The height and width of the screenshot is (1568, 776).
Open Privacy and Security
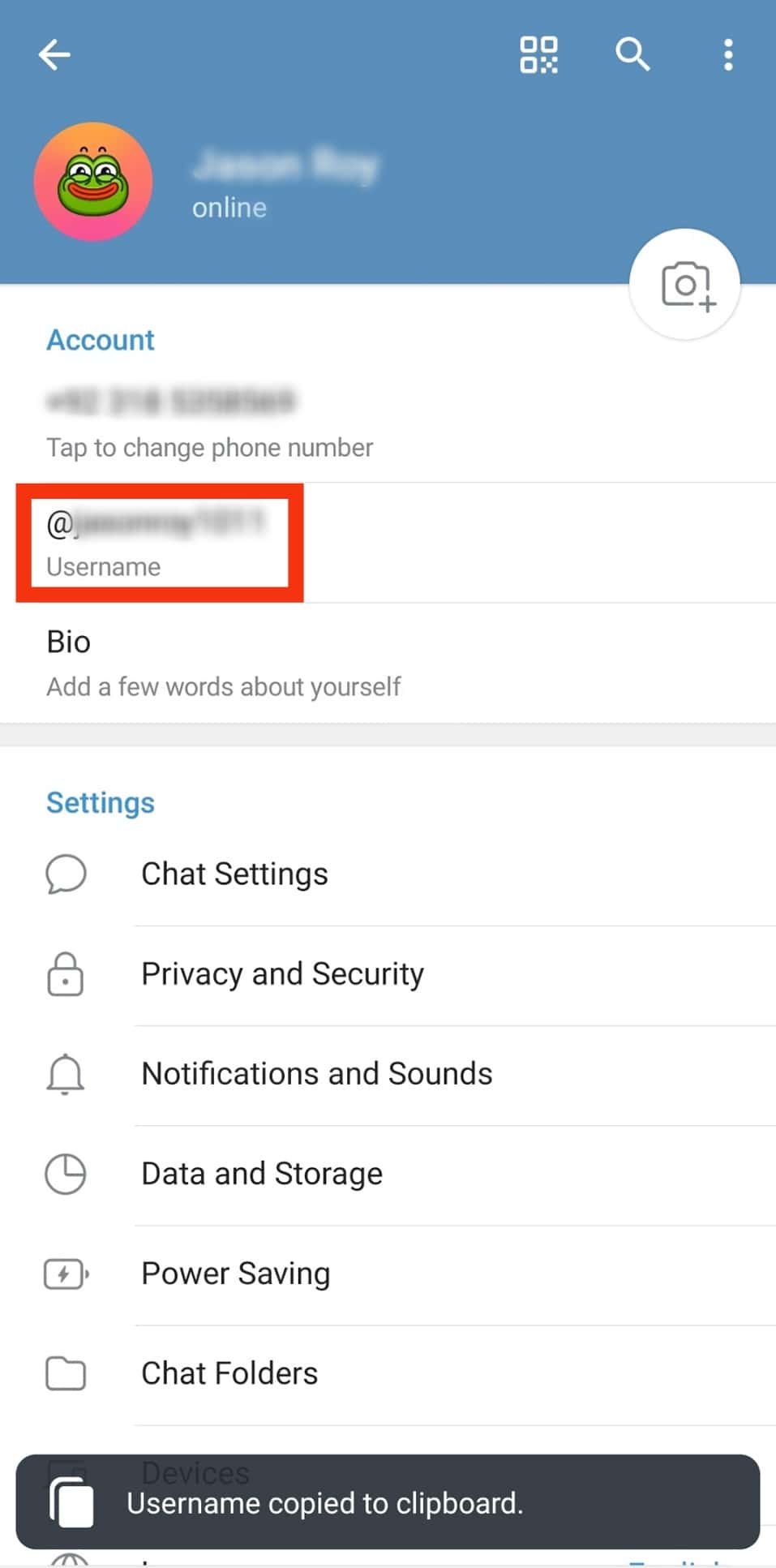pyautogui.click(x=282, y=974)
